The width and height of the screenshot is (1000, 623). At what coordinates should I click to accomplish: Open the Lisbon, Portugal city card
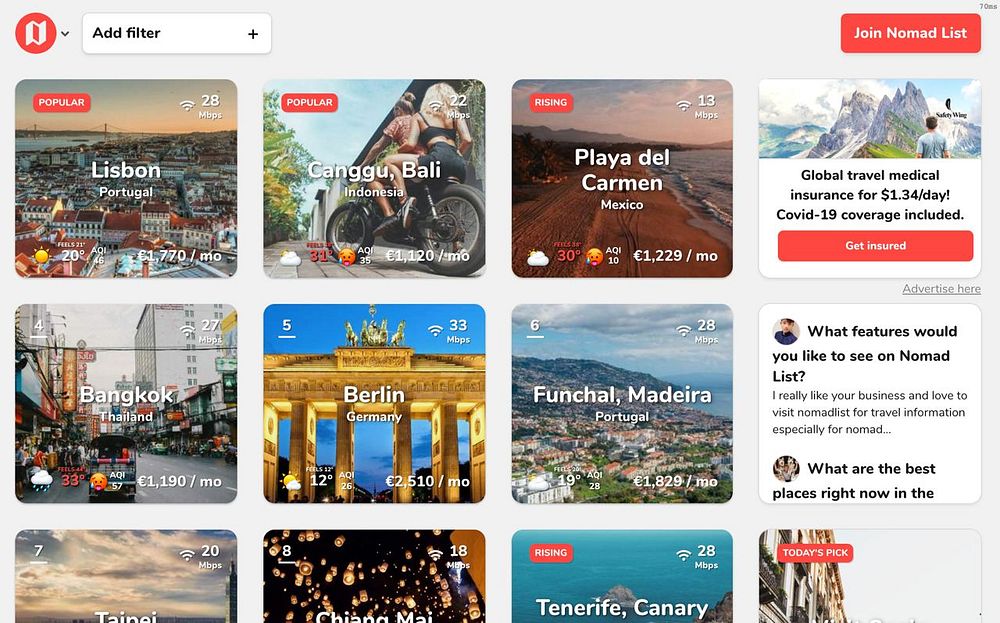(126, 179)
